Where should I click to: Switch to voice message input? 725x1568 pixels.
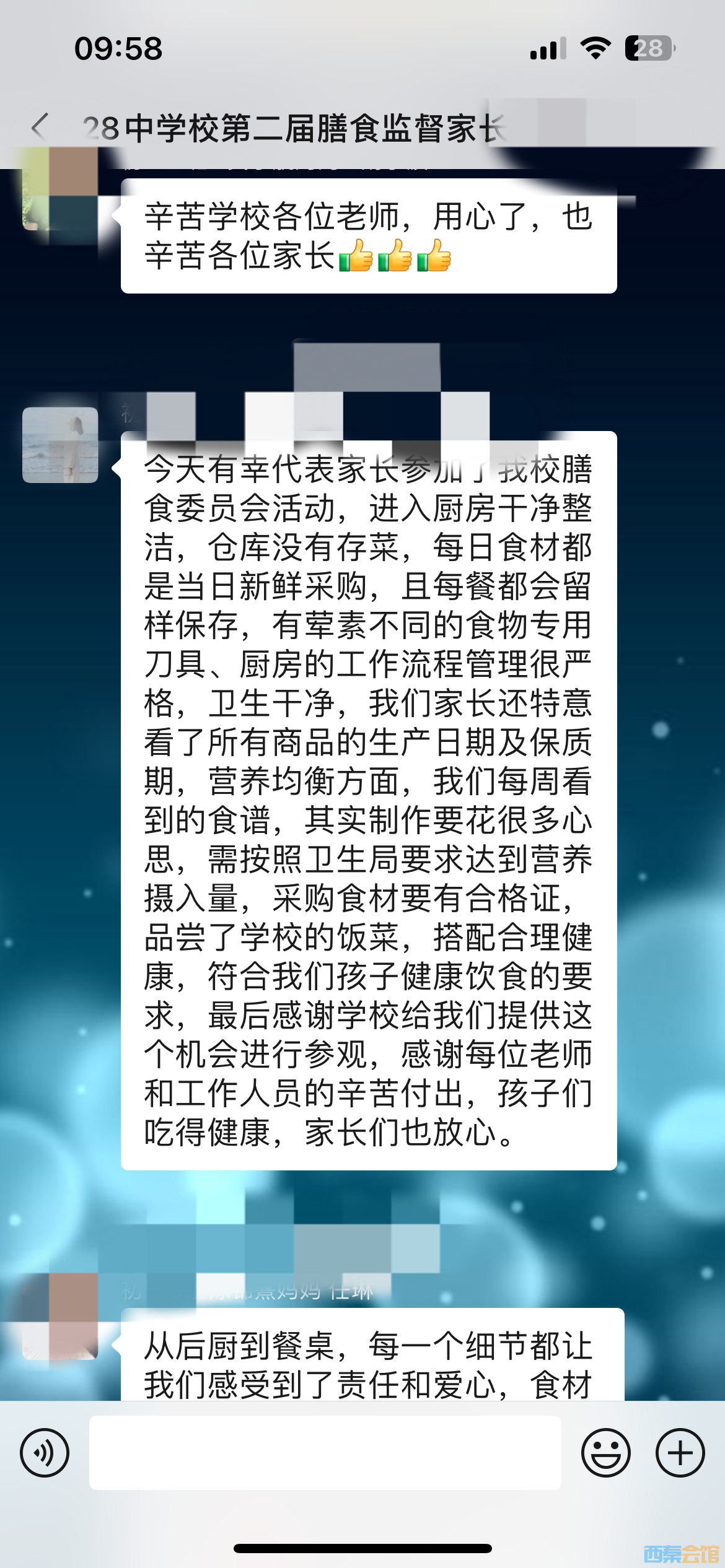(45, 1452)
